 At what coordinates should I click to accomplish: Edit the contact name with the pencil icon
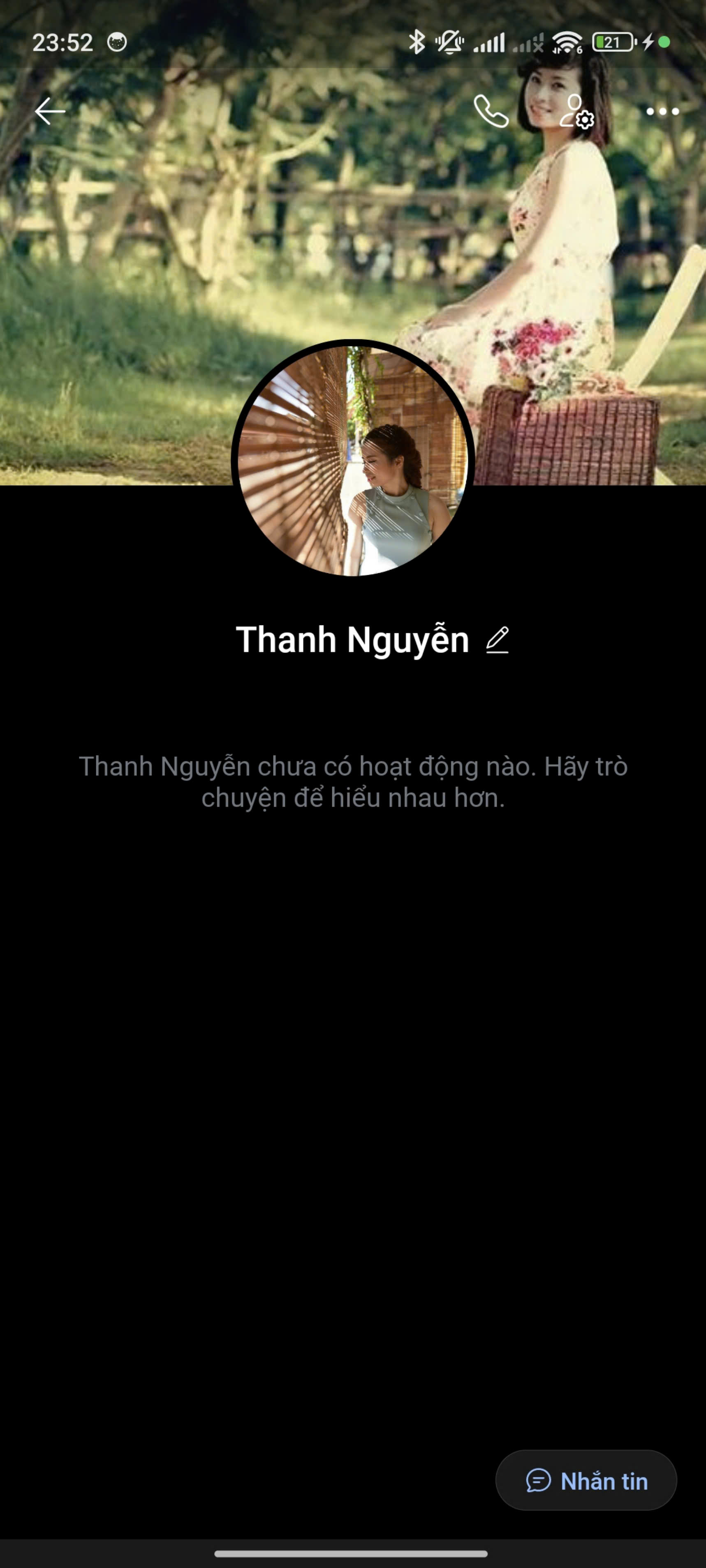497,640
